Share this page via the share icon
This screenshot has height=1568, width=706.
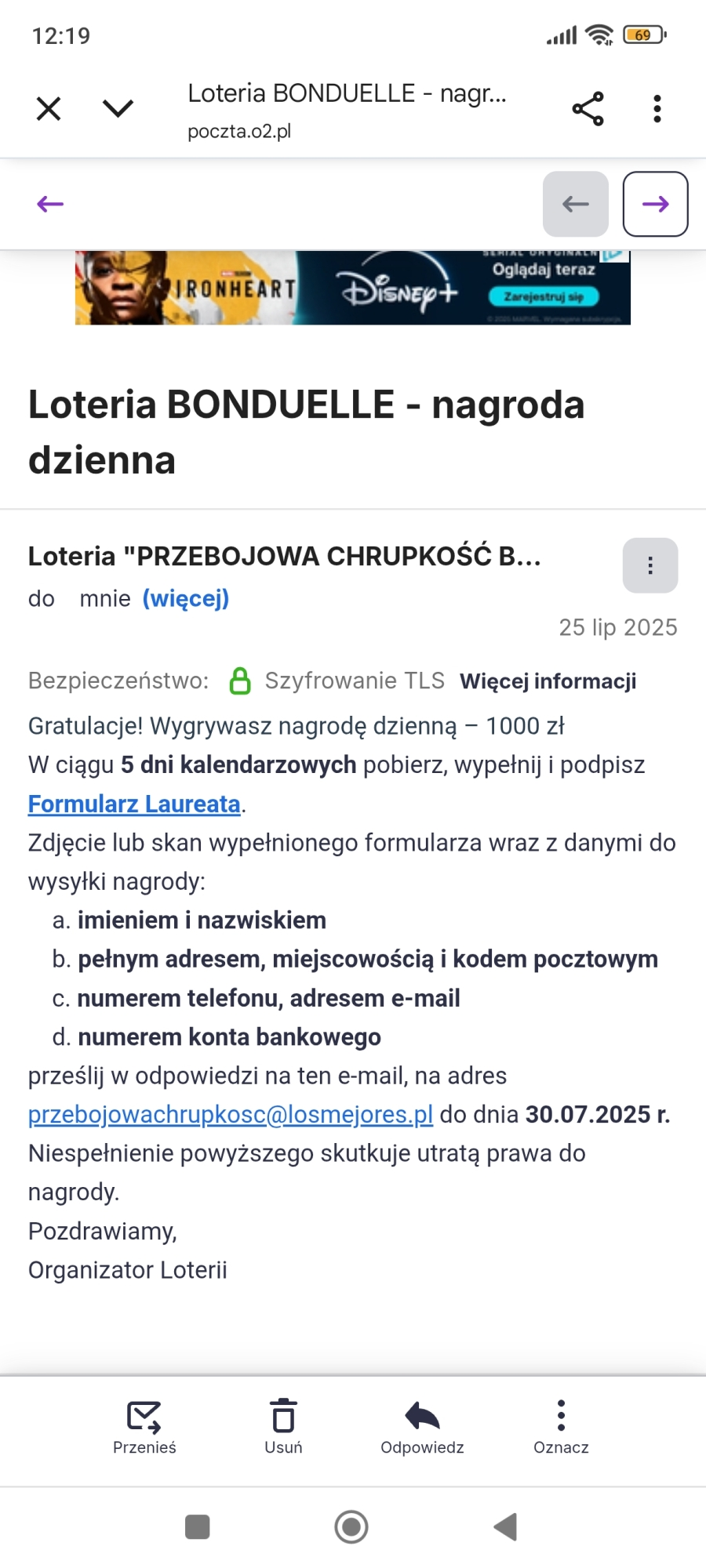[588, 109]
